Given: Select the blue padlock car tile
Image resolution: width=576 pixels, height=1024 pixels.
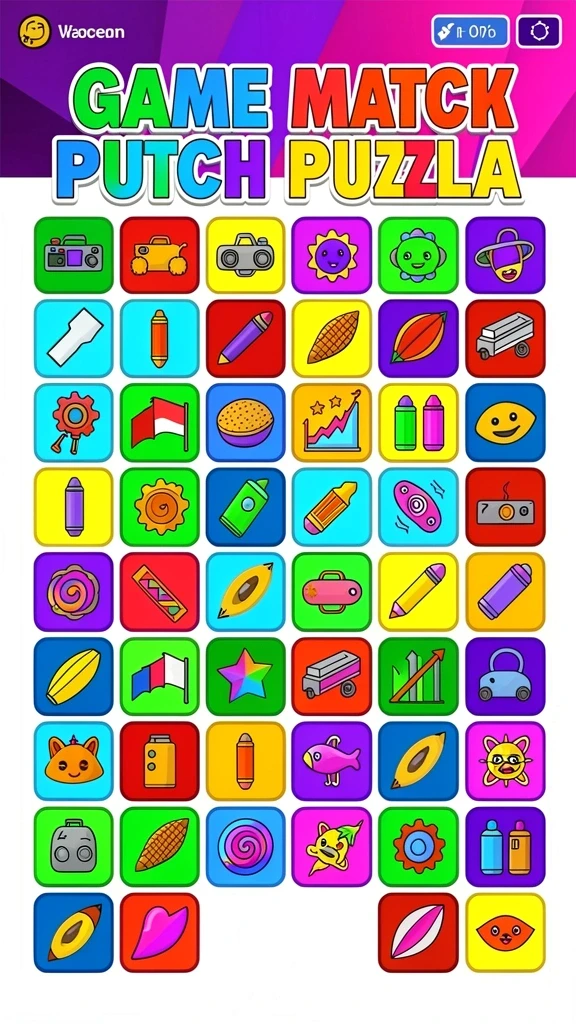Looking at the screenshot, I should [505, 677].
